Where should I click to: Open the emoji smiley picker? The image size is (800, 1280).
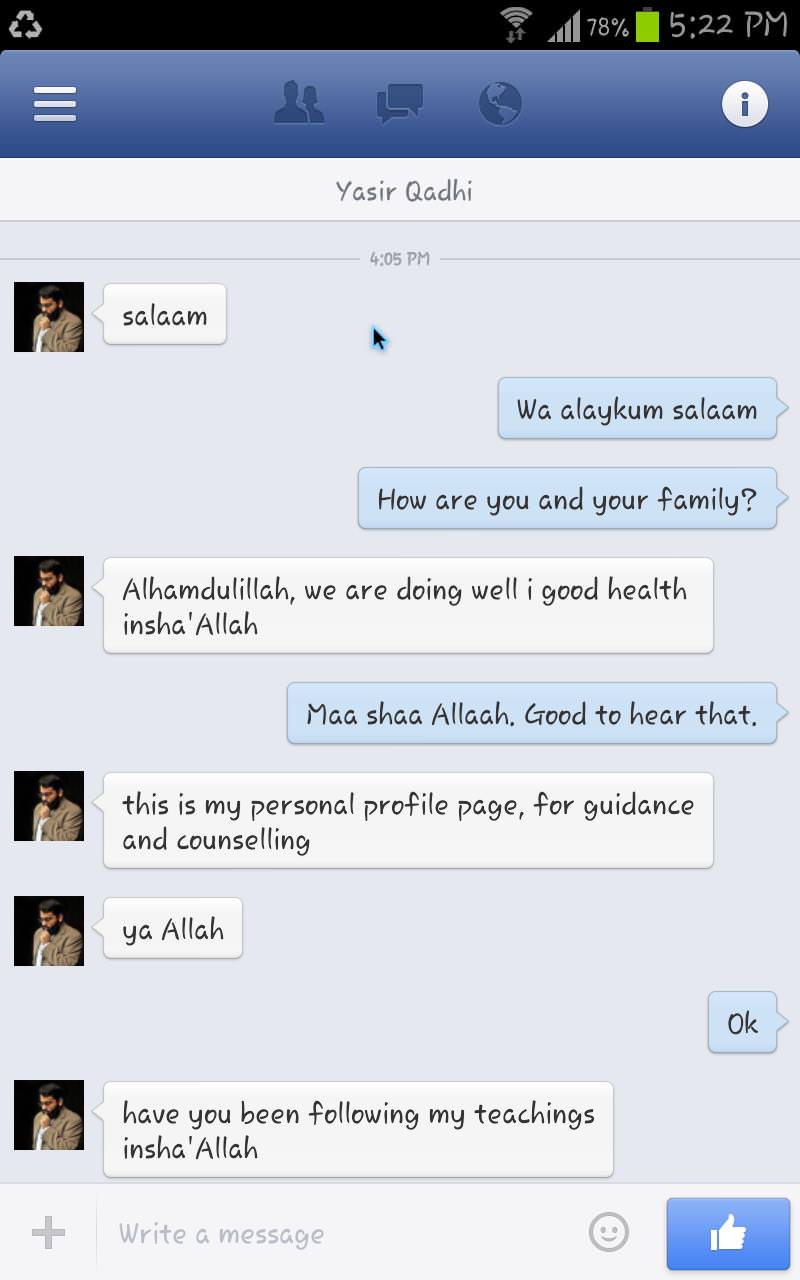[609, 1233]
